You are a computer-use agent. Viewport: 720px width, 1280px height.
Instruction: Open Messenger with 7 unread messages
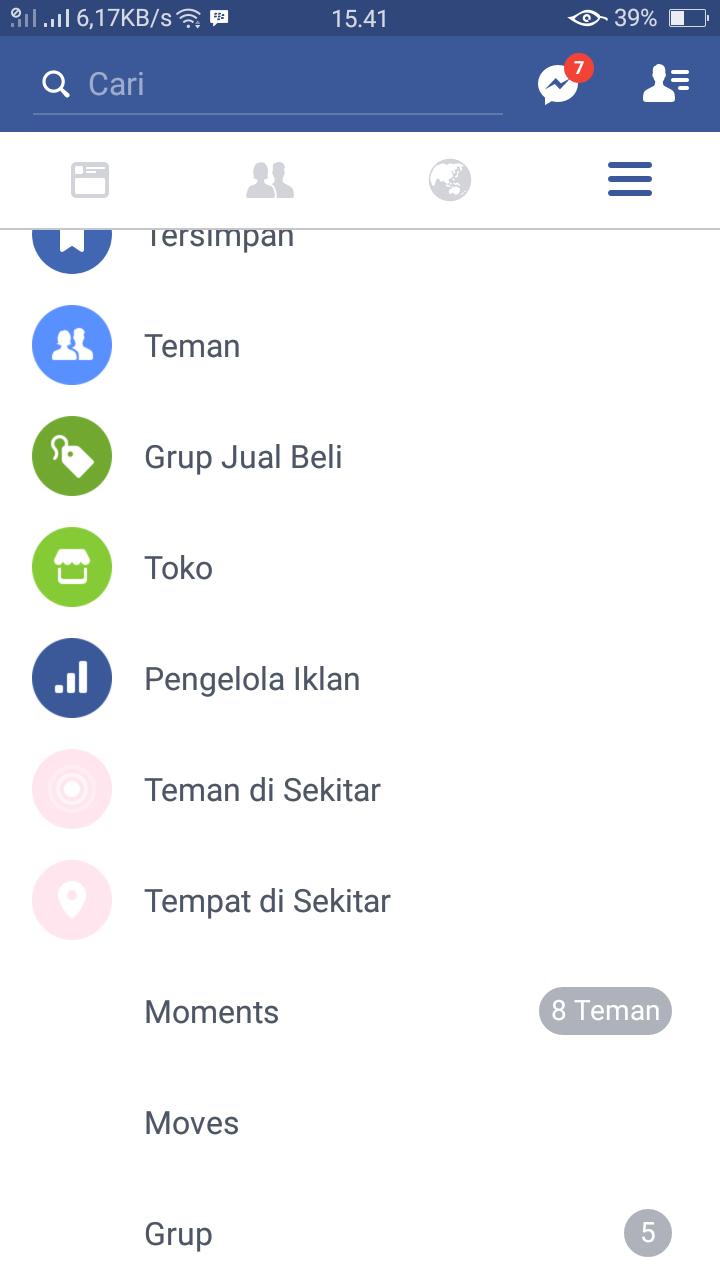(558, 85)
